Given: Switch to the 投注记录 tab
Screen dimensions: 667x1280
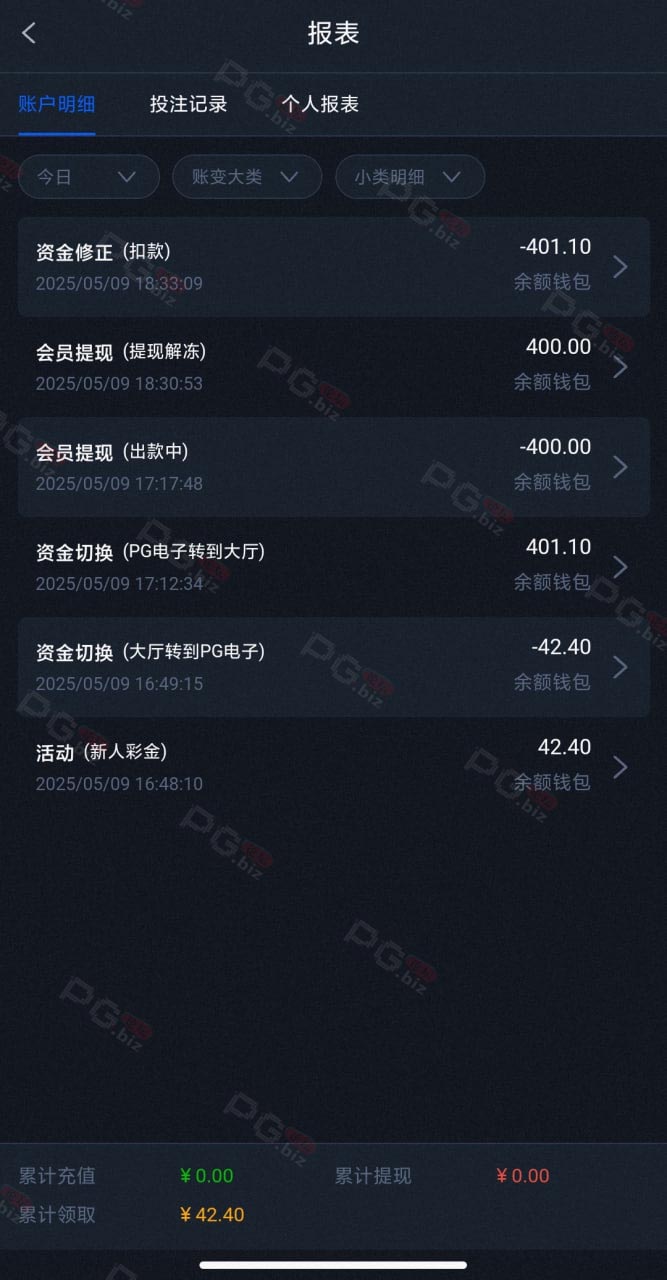Looking at the screenshot, I should pos(189,104).
